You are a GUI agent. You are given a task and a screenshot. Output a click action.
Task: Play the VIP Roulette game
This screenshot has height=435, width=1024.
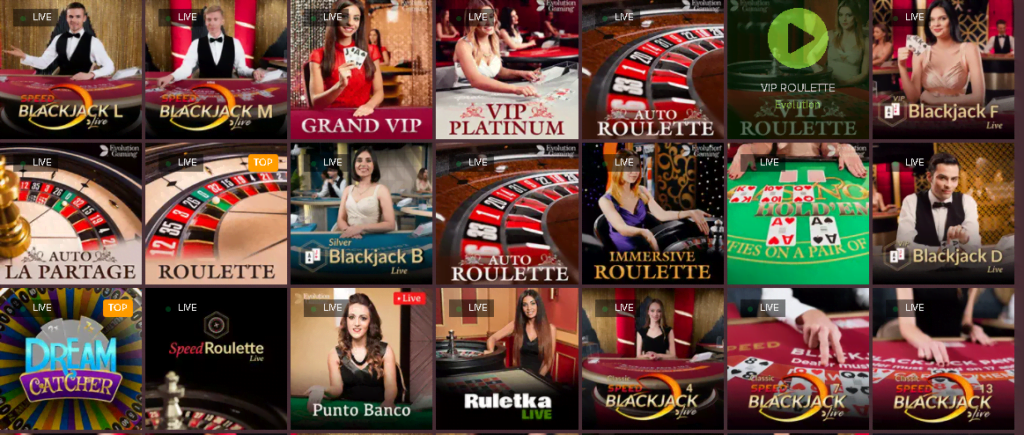[x=797, y=39]
